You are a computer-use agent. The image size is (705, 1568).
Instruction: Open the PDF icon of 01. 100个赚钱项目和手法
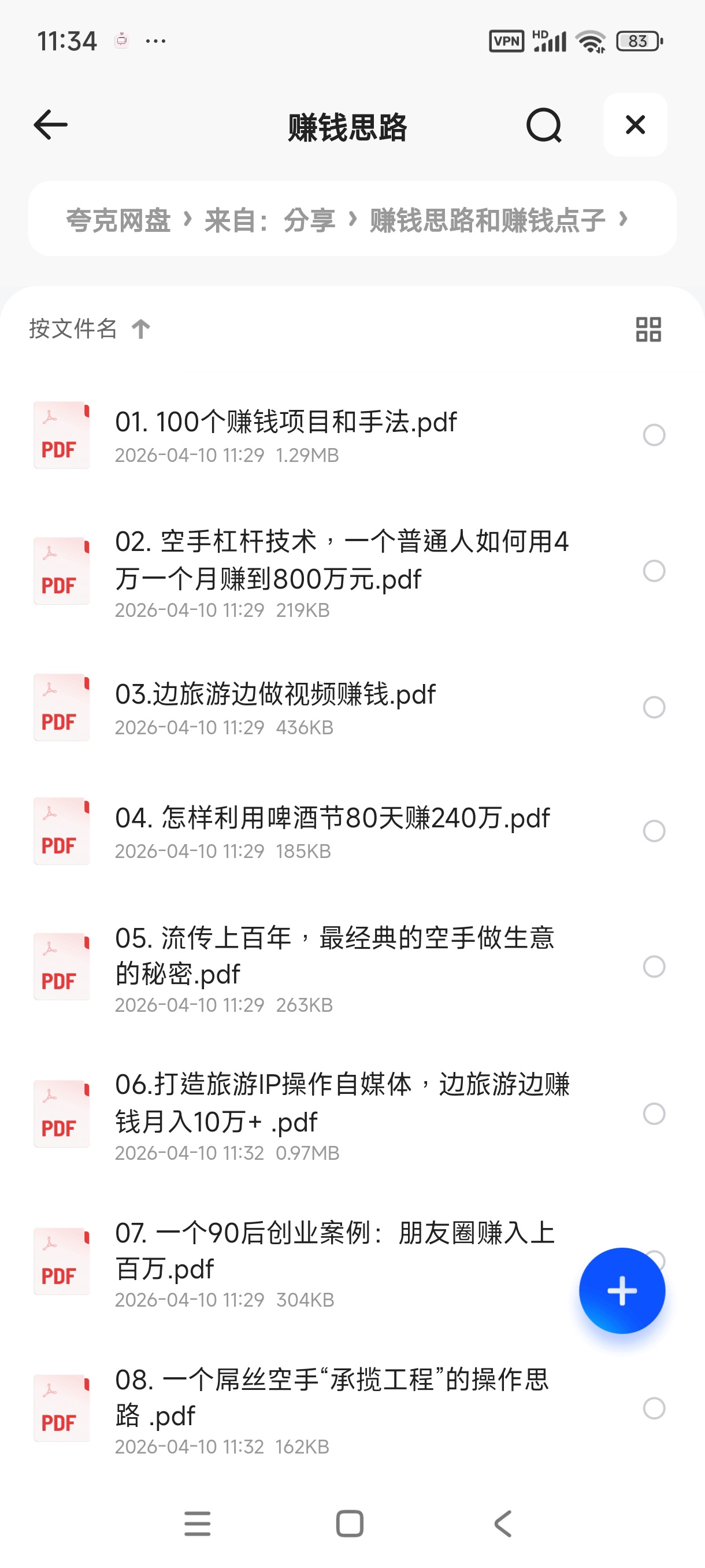pos(61,435)
